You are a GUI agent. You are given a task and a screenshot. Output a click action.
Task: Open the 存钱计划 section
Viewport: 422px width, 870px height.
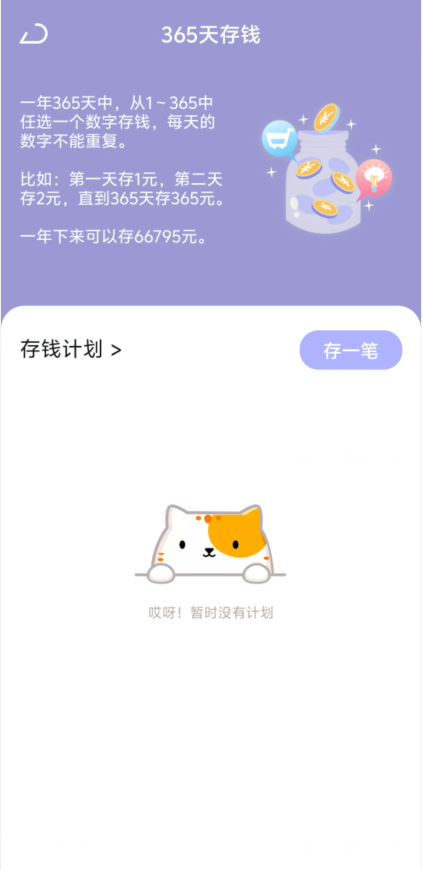pos(70,350)
